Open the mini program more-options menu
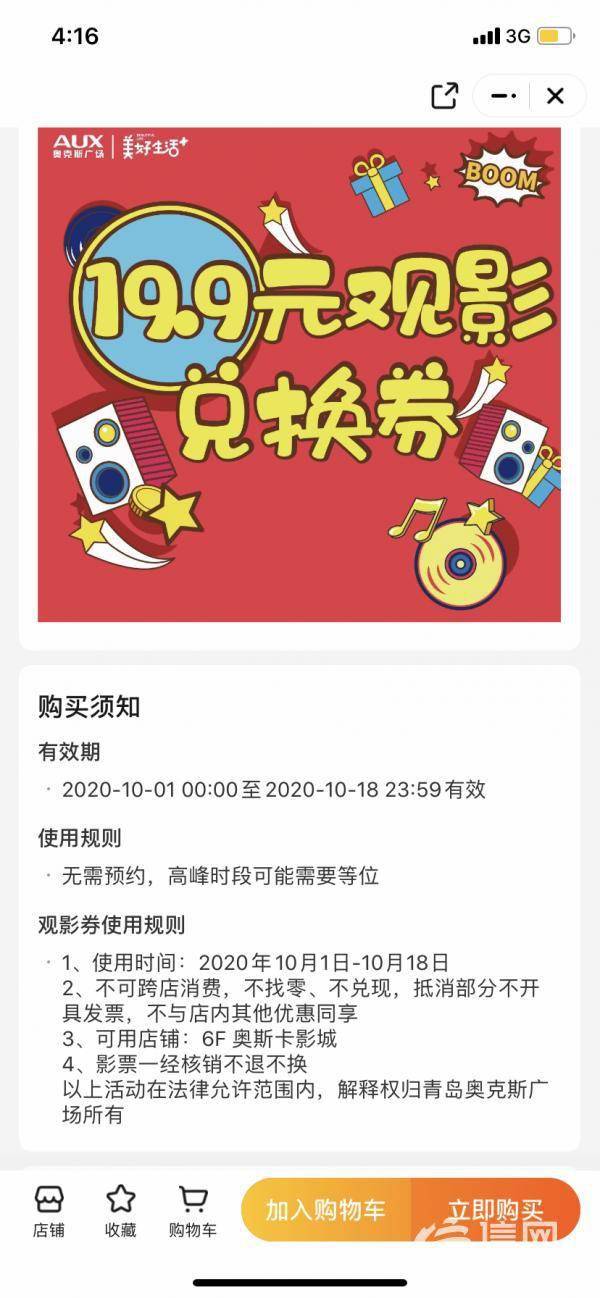This screenshot has width=600, height=1298. (x=504, y=96)
